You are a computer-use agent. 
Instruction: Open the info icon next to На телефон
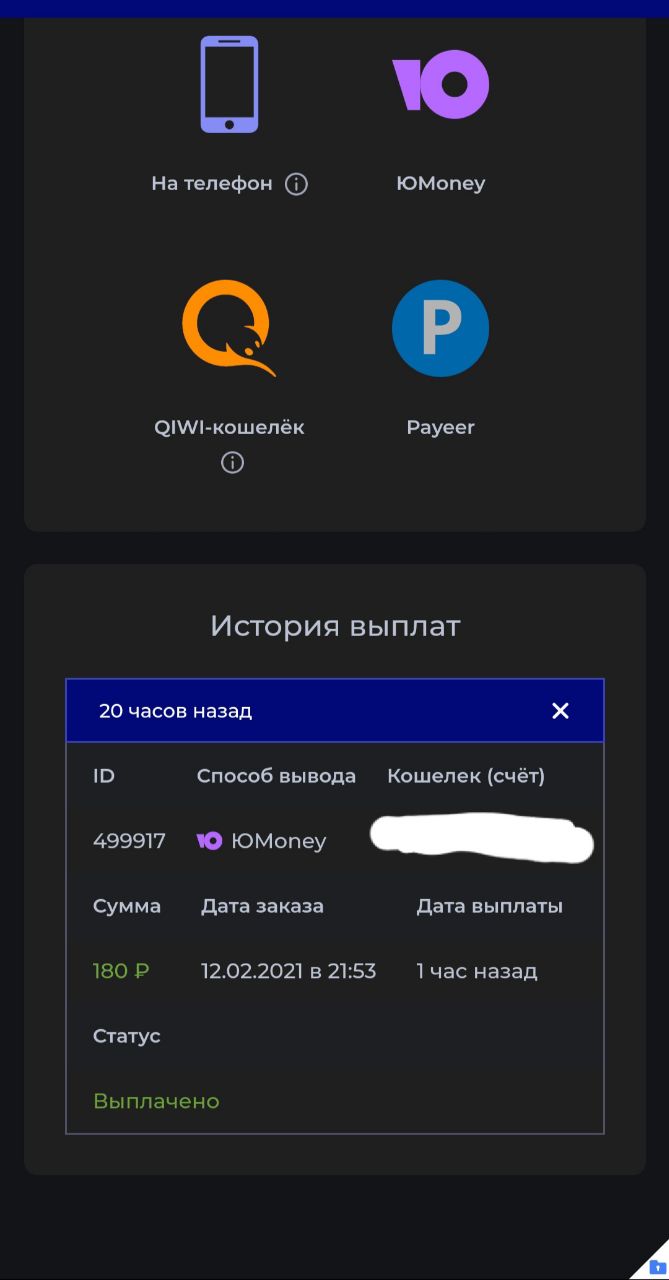click(296, 184)
